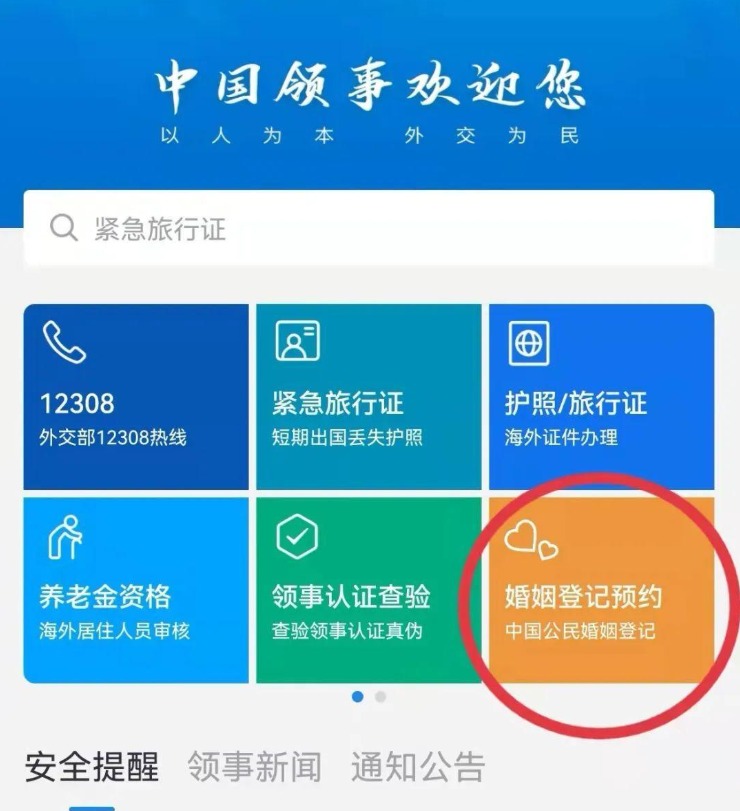Tap the second page indicator dot
Screen dimensions: 740x811
[381, 697]
